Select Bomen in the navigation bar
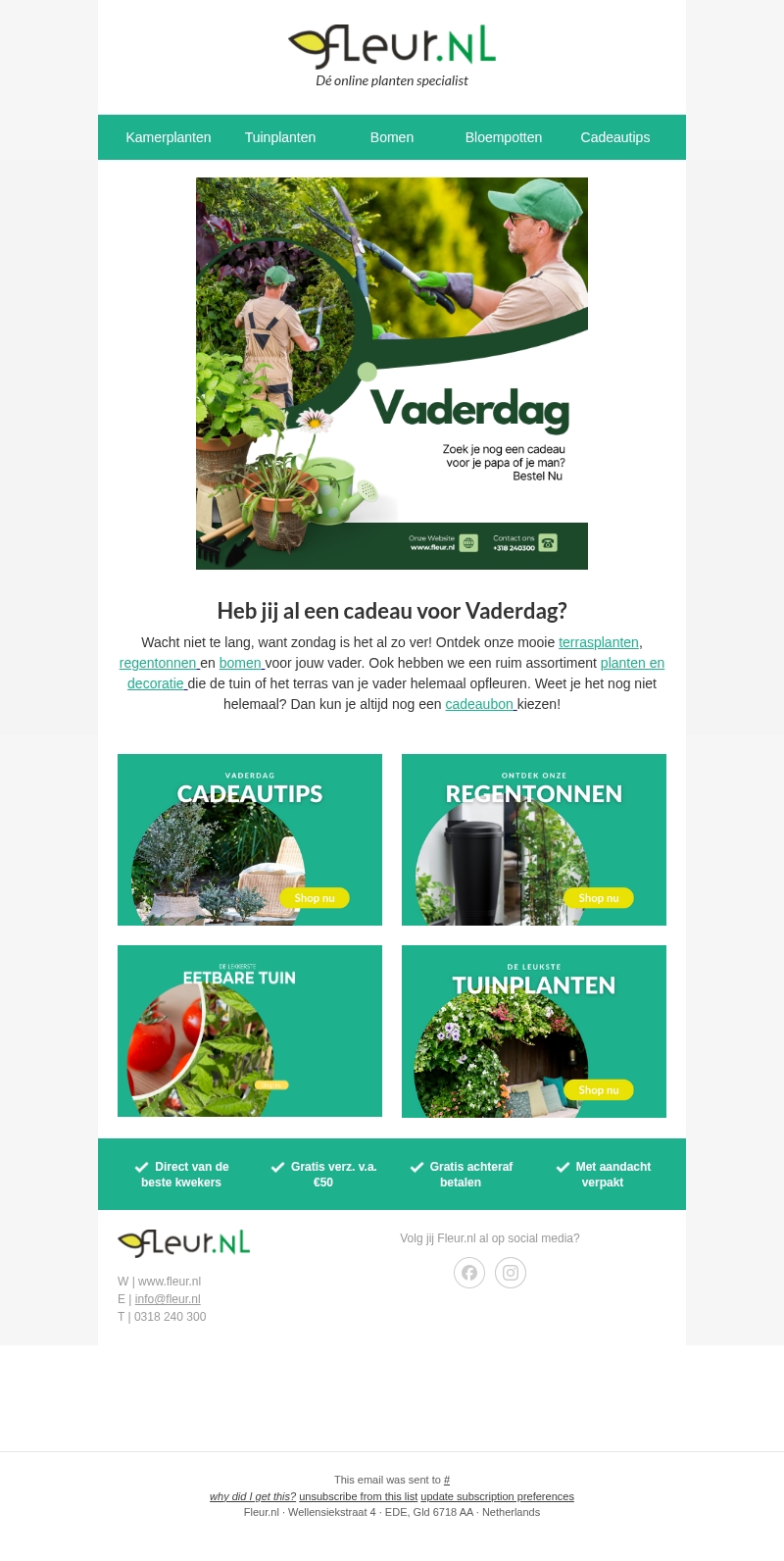The width and height of the screenshot is (784, 1561). pyautogui.click(x=392, y=137)
